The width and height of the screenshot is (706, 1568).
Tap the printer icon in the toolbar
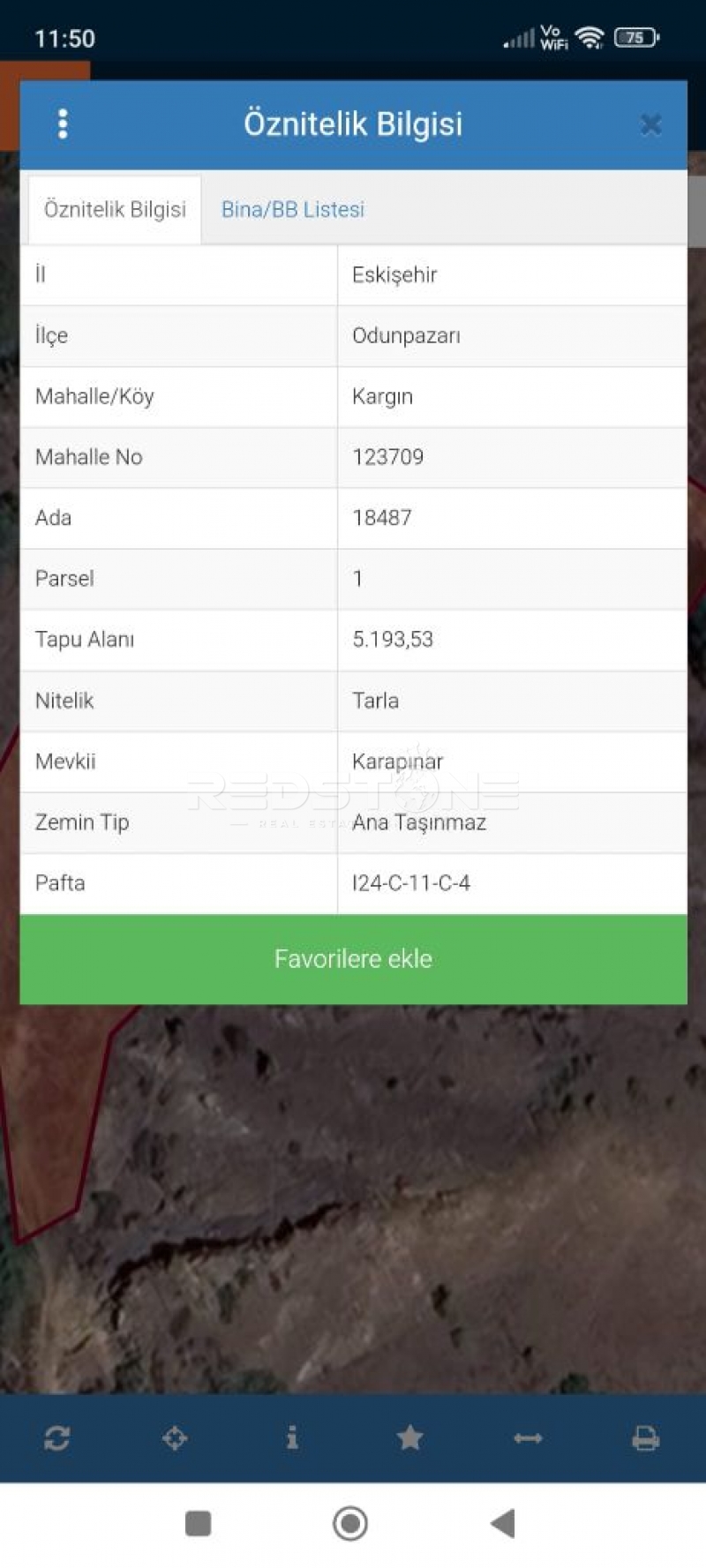pyautogui.click(x=646, y=1439)
